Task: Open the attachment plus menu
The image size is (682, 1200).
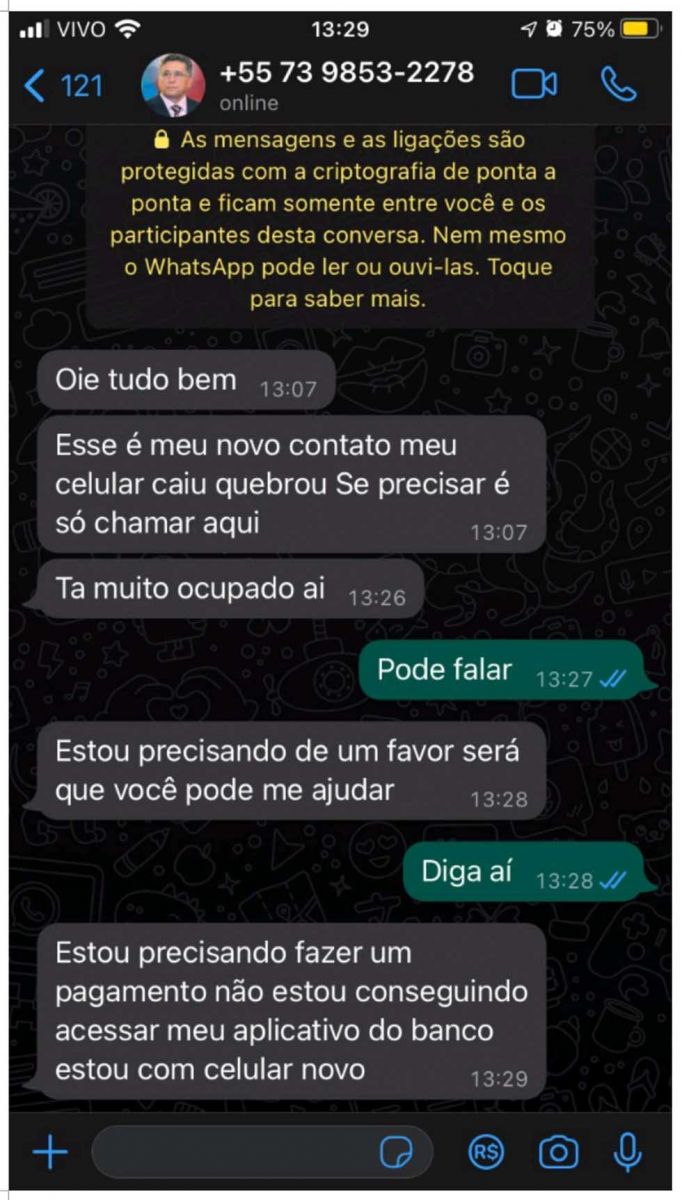Action: pyautogui.click(x=49, y=1153)
